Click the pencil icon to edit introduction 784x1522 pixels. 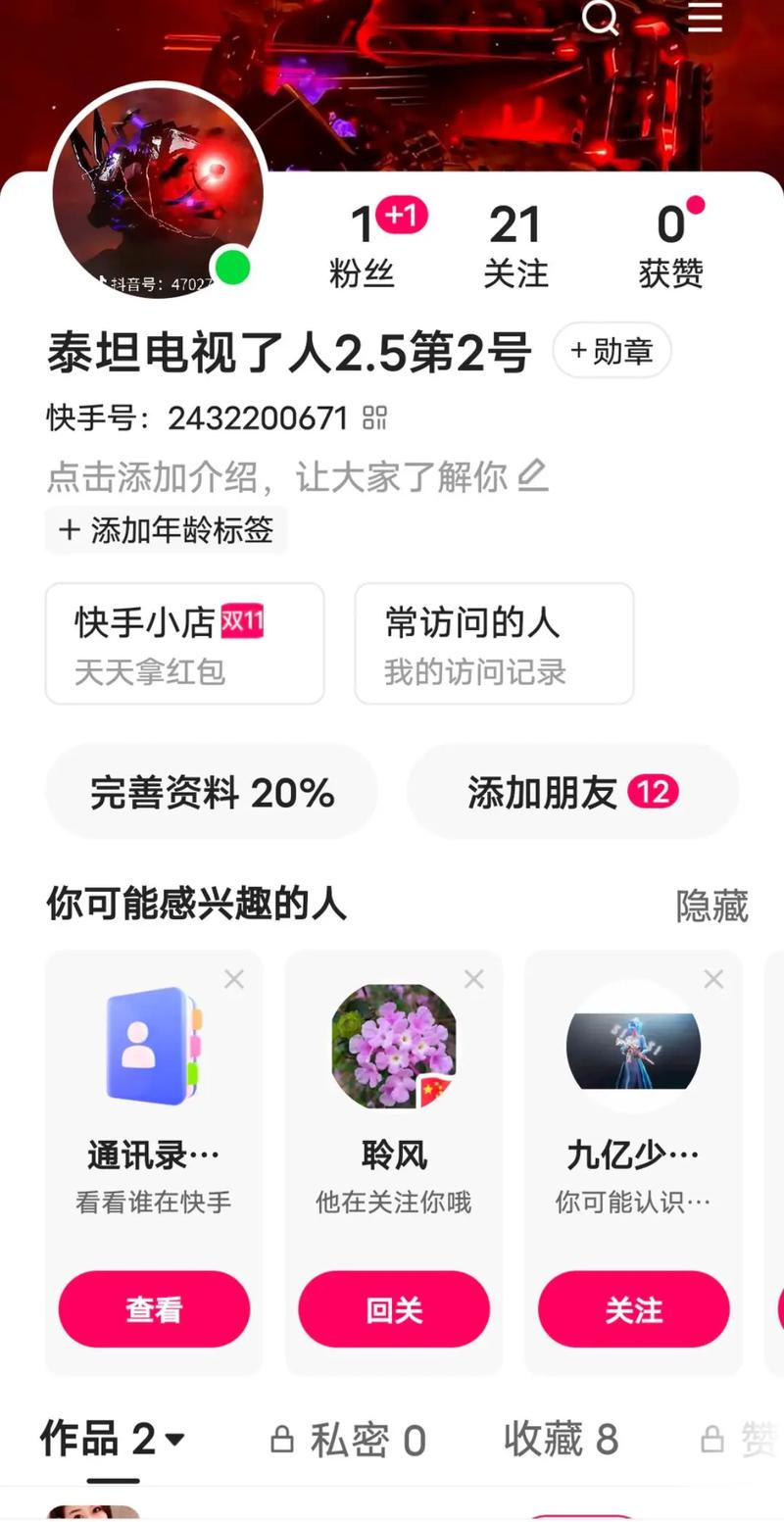(532, 476)
